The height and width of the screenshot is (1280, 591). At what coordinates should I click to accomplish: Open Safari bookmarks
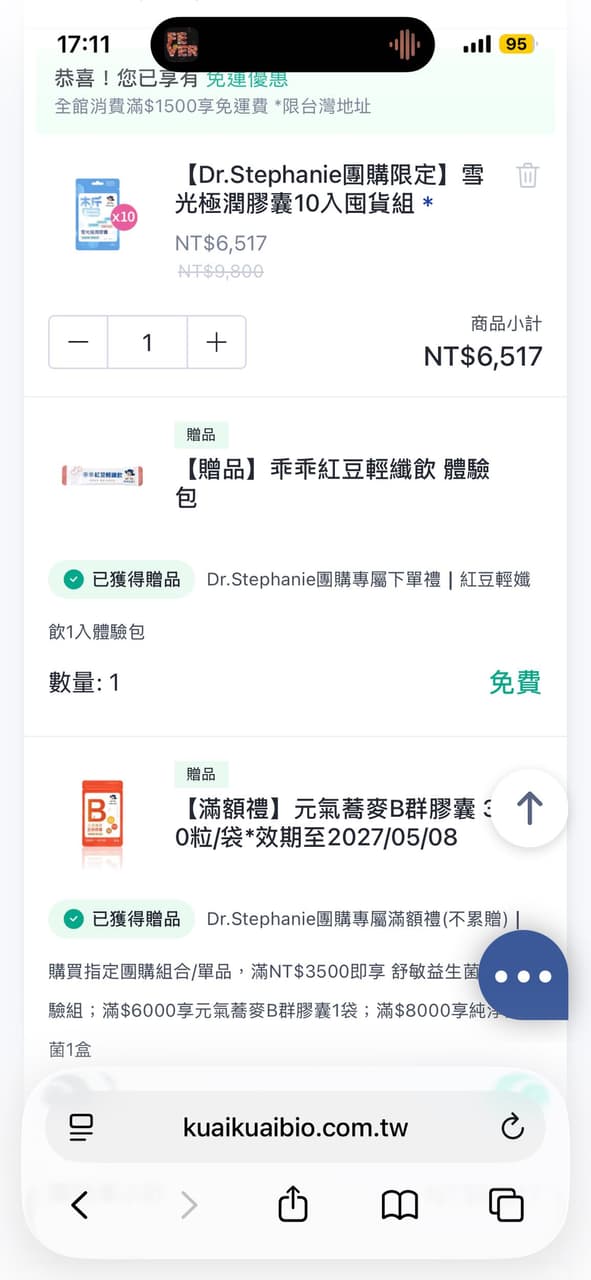click(x=400, y=1205)
